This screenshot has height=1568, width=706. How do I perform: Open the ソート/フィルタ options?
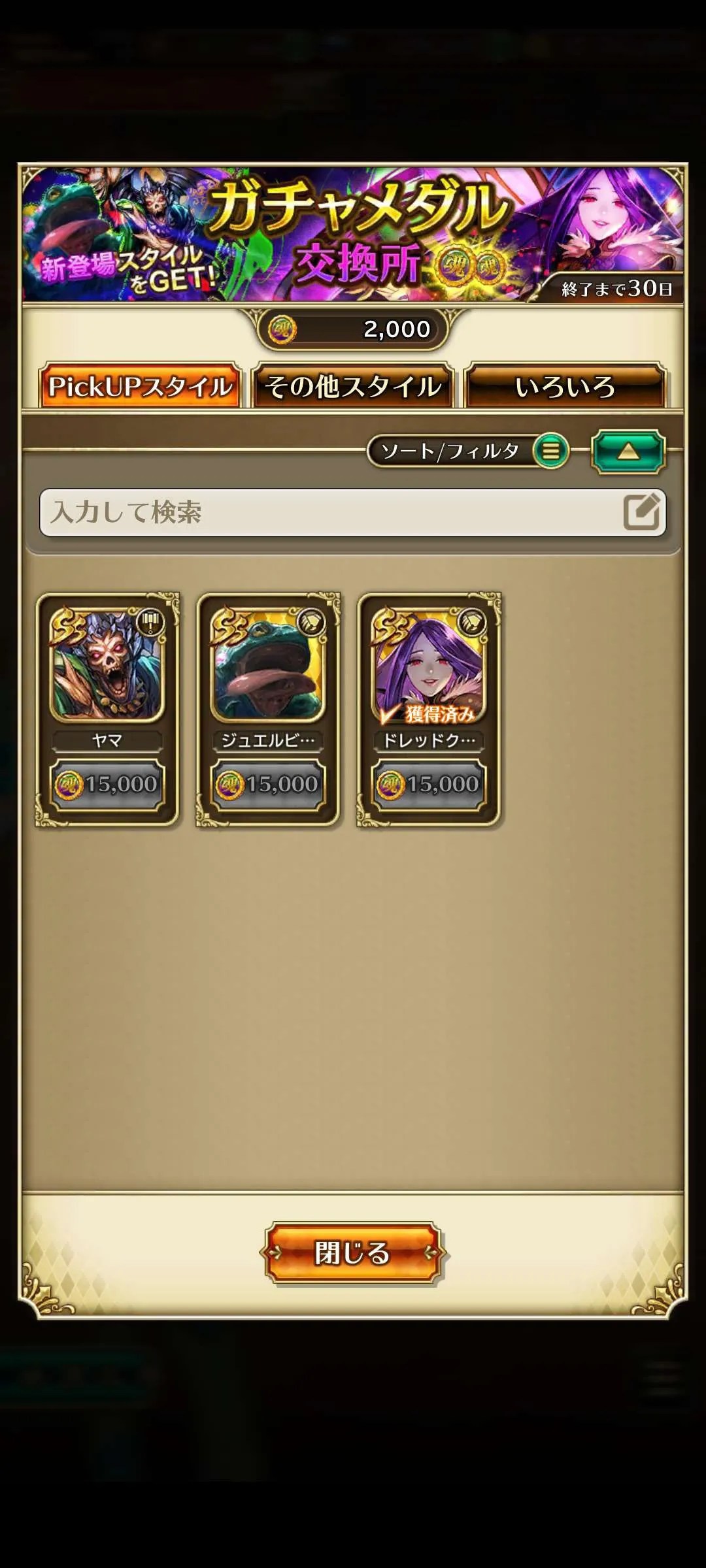point(467,451)
